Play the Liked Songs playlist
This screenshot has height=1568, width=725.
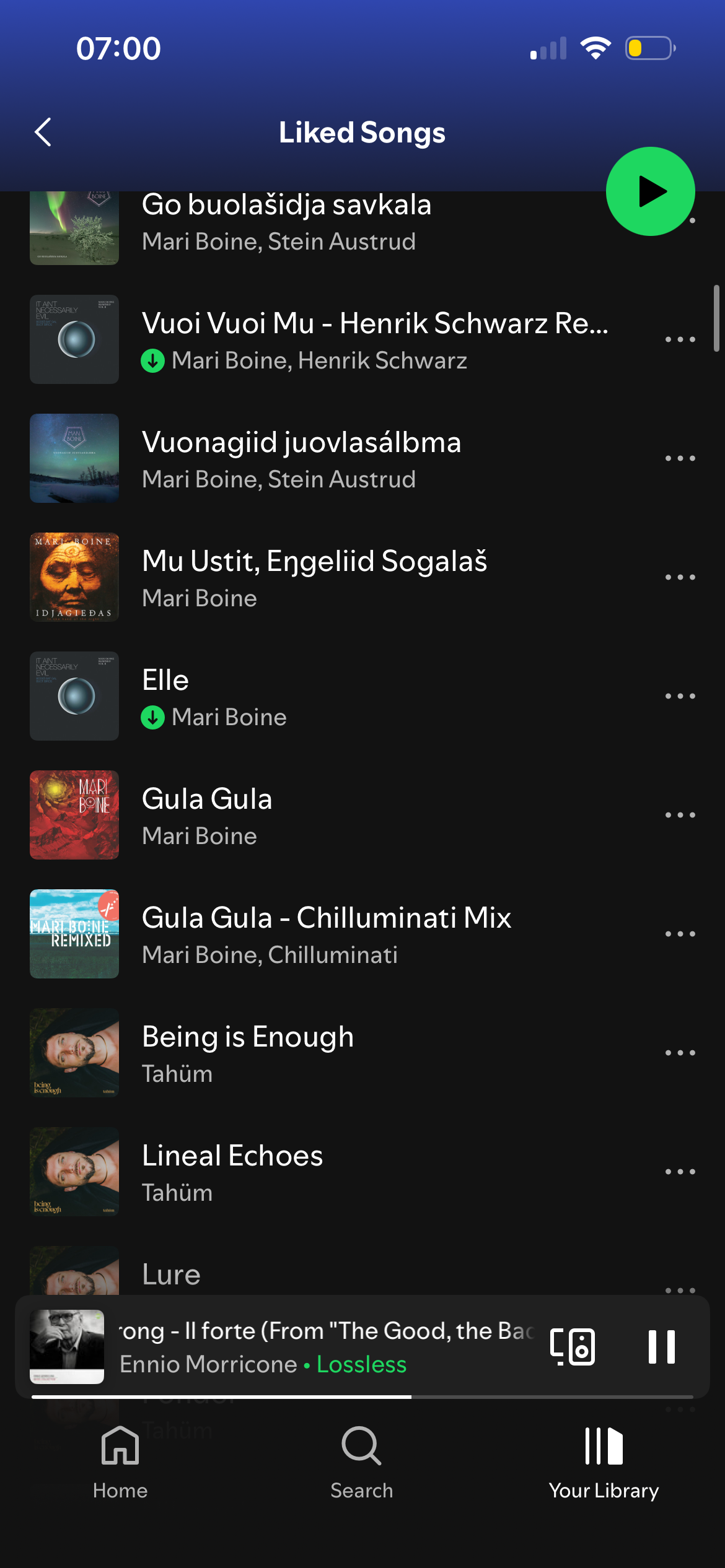pyautogui.click(x=650, y=191)
